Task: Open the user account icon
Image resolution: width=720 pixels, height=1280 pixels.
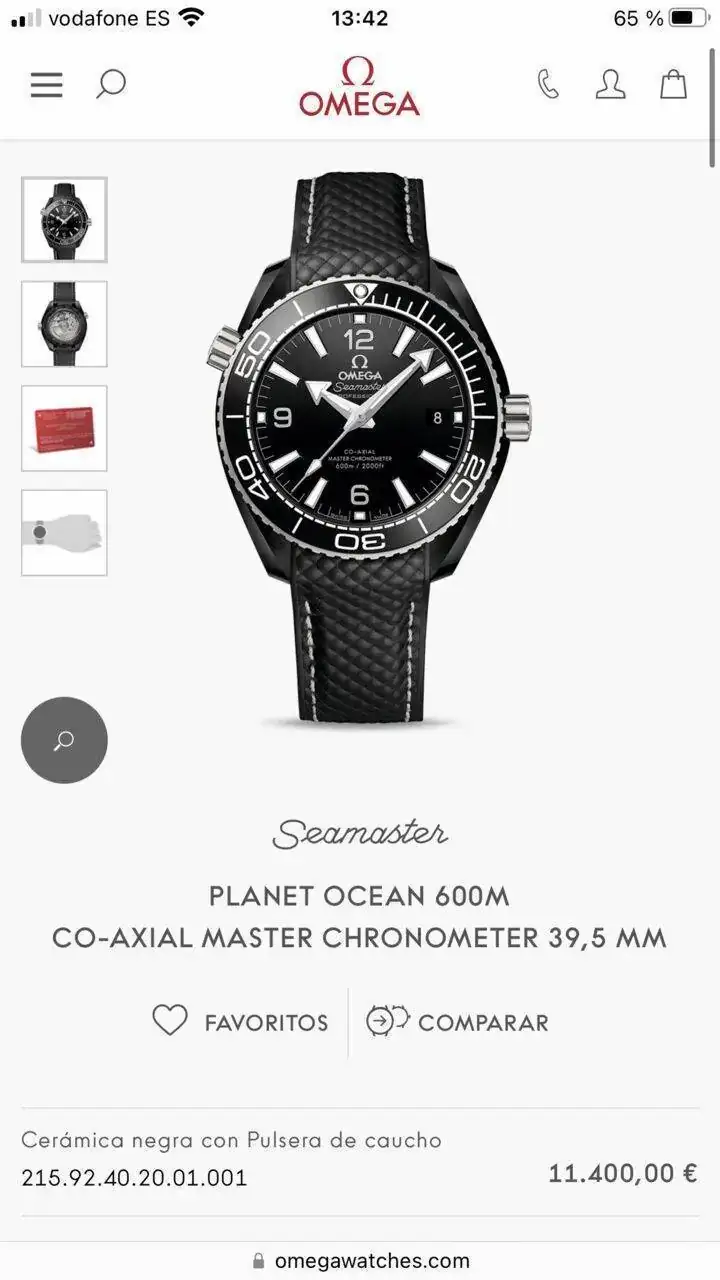Action: coord(610,84)
